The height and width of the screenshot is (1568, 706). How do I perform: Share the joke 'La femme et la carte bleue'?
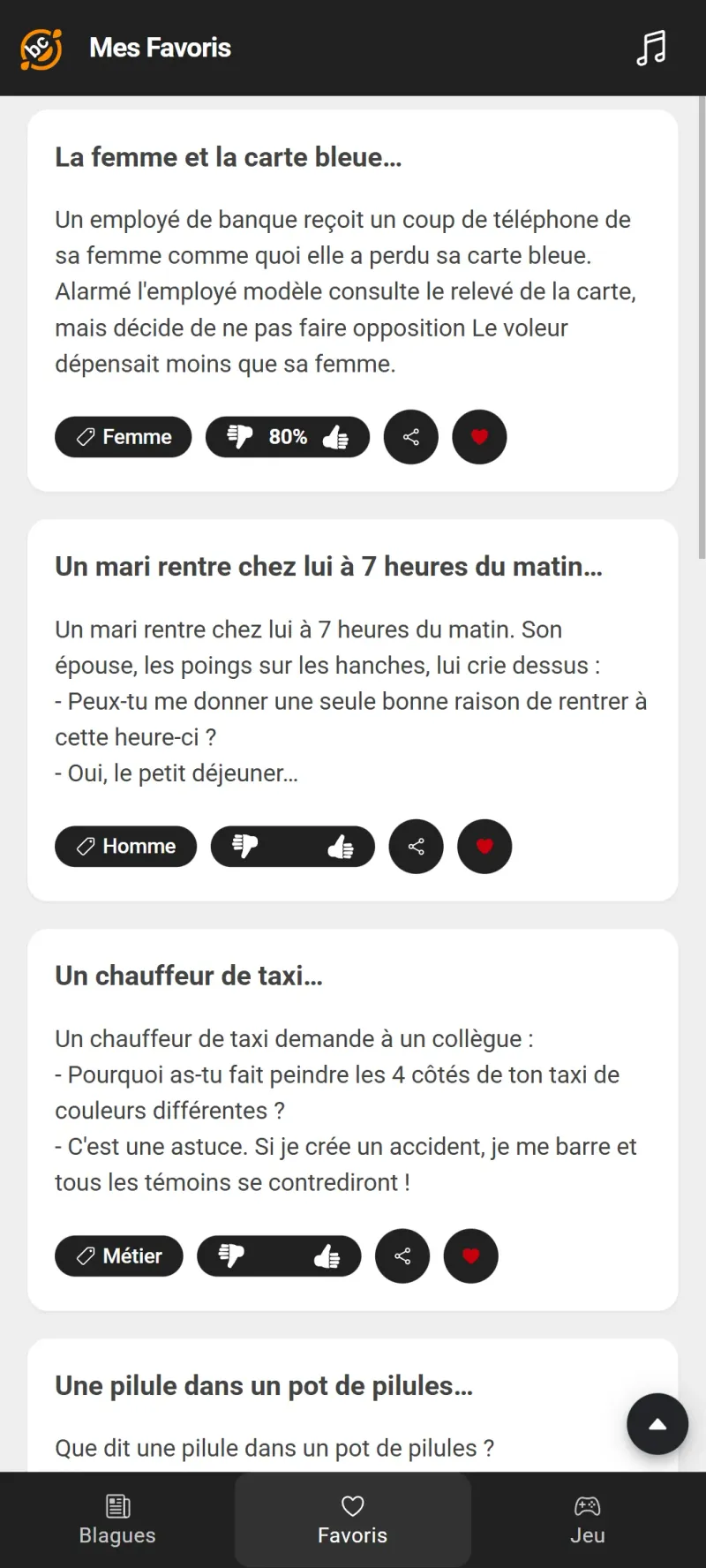point(410,436)
